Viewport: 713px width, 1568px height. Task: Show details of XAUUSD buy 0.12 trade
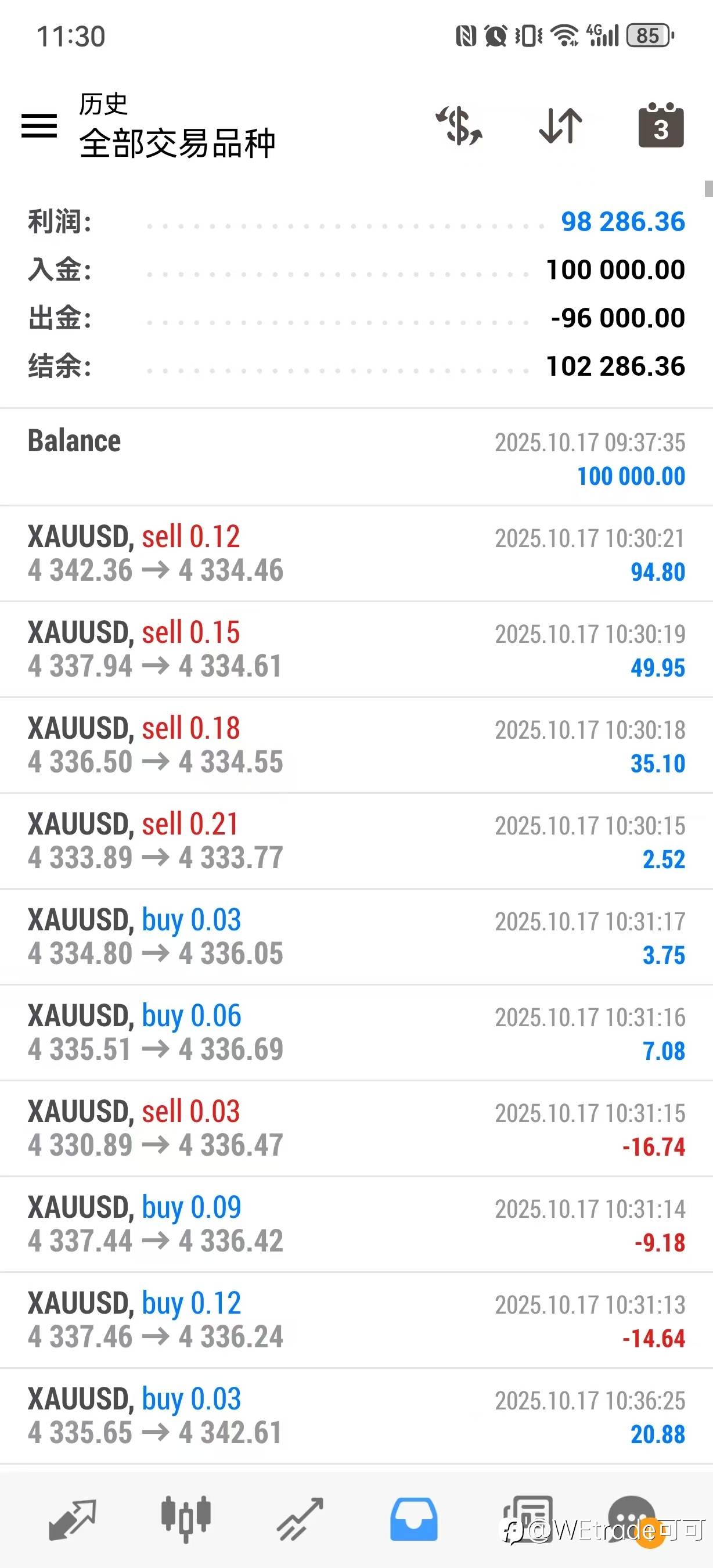(356, 1319)
